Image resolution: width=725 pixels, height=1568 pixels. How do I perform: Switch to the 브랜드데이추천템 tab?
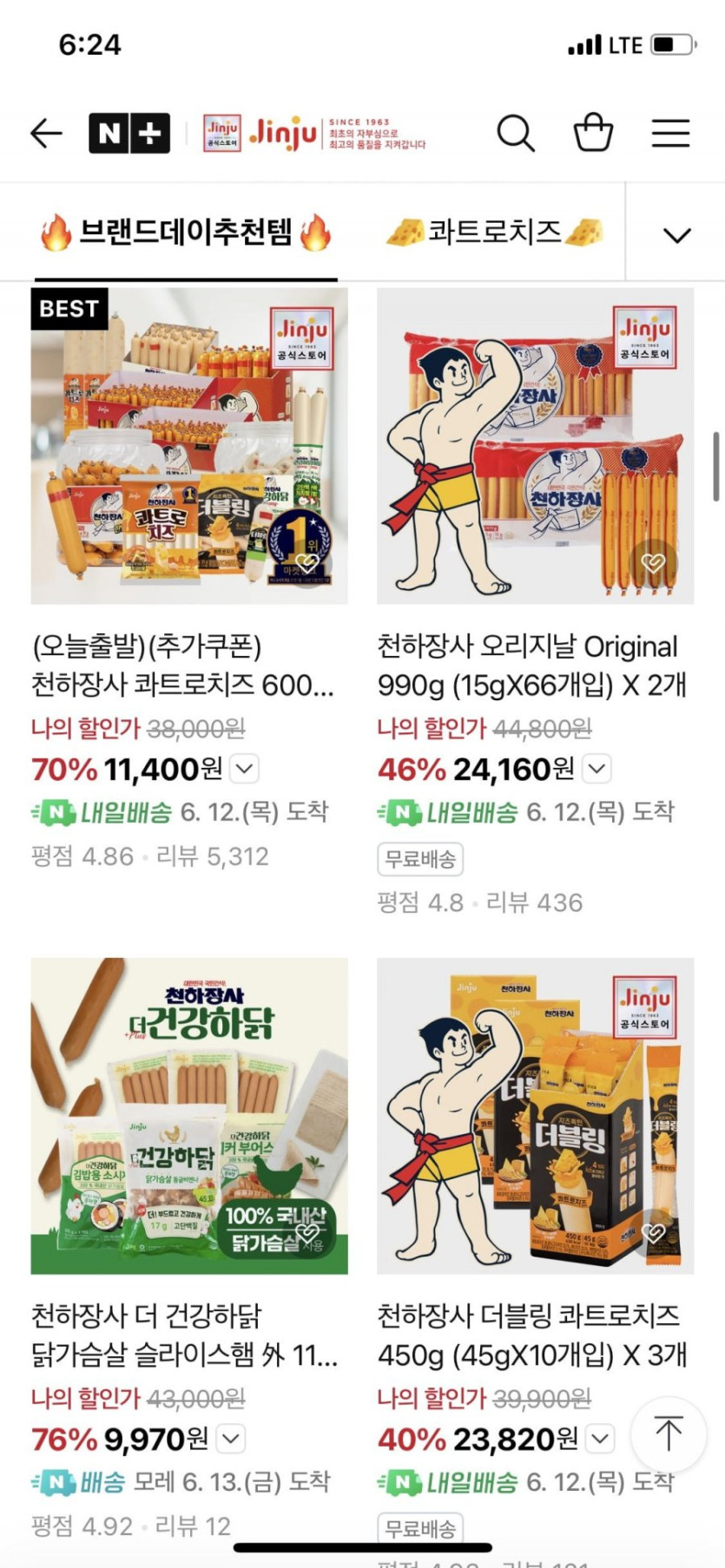185,232
